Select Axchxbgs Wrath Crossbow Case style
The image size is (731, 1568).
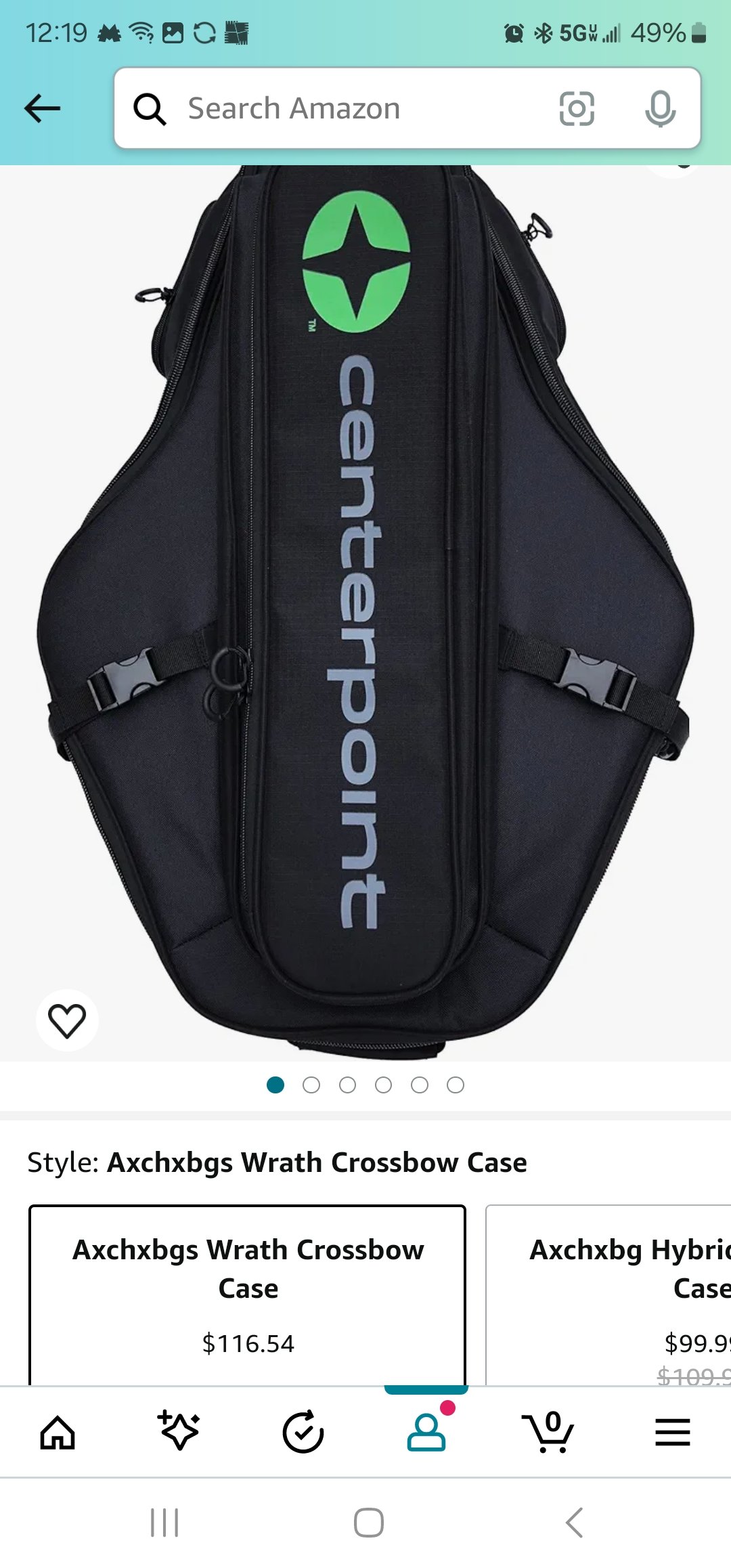click(248, 1294)
